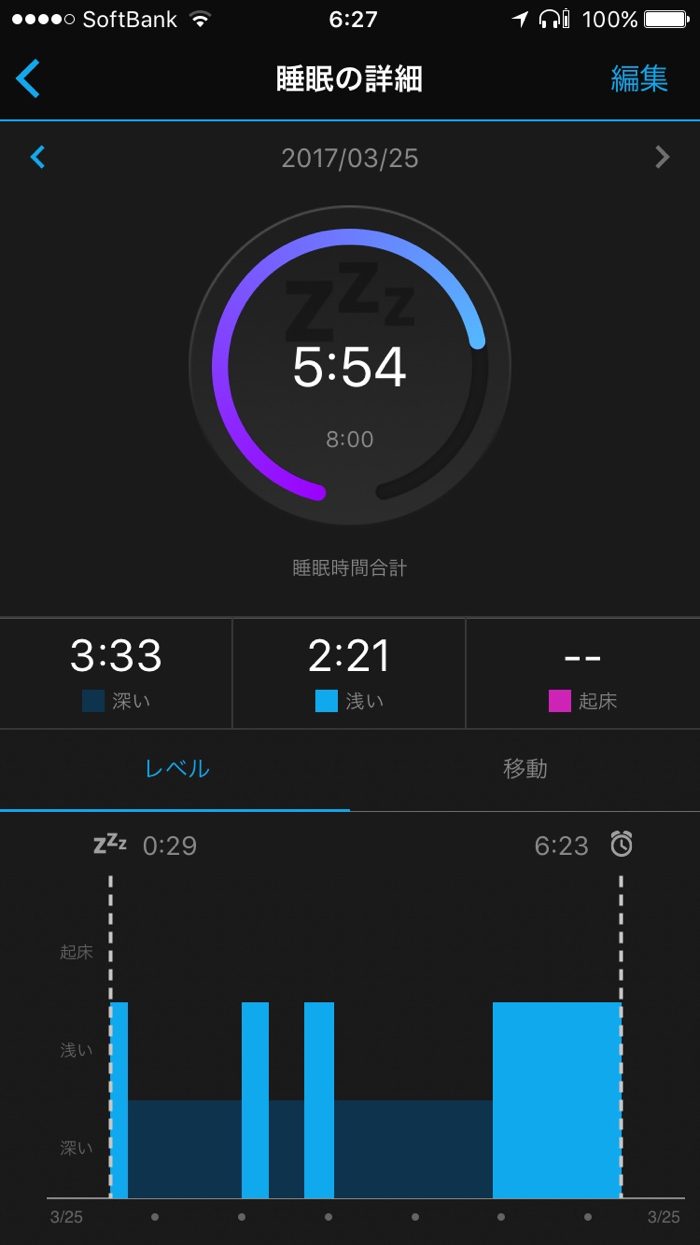Go back from the sleep details screen
This screenshot has width=700, height=1245.
point(28,79)
